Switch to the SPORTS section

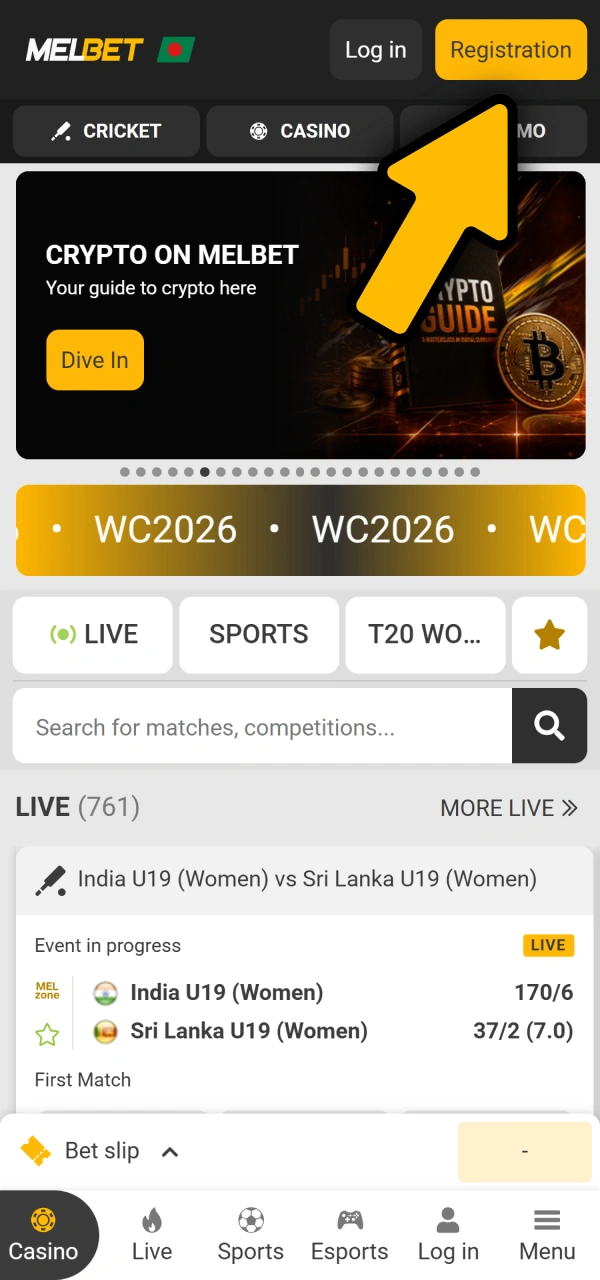pyautogui.click(x=259, y=634)
